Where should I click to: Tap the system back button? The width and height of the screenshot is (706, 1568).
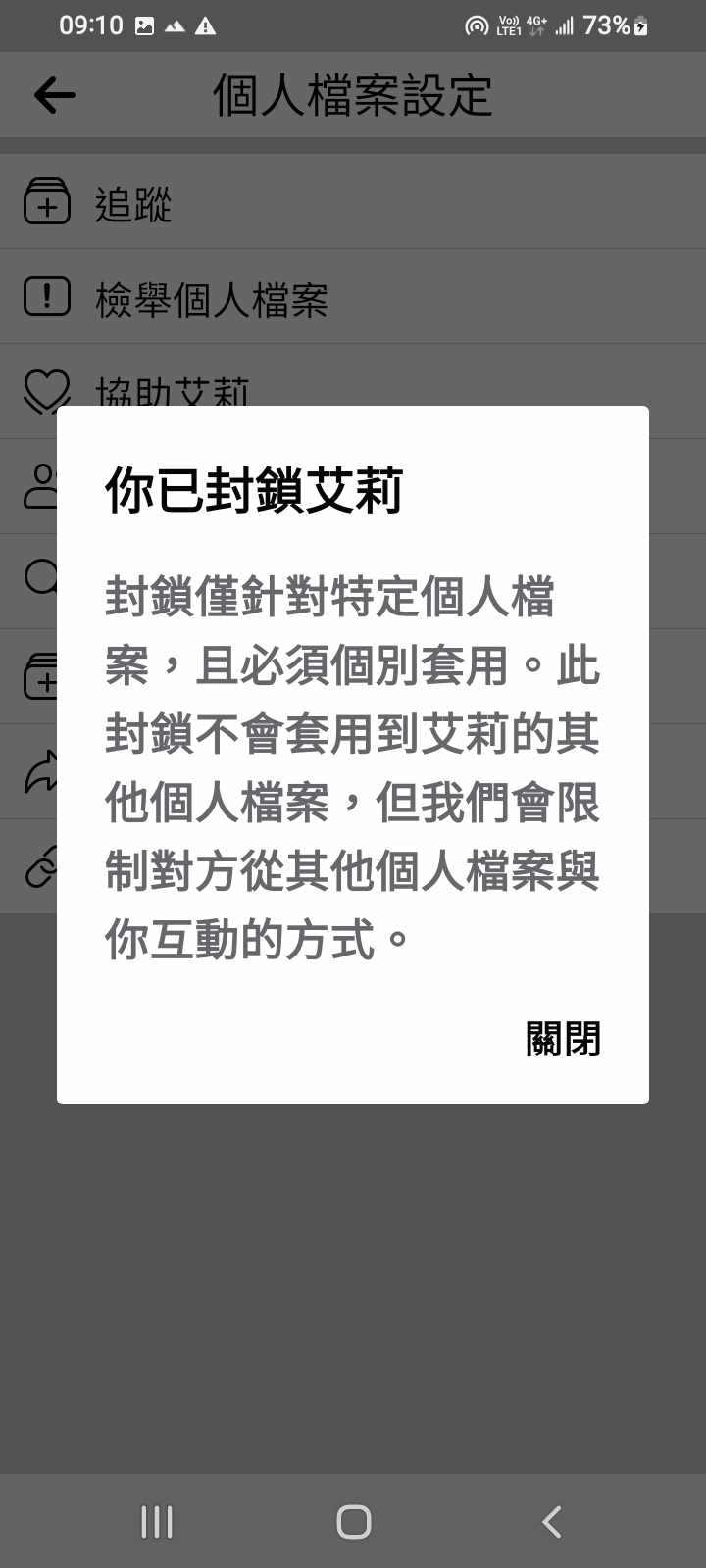coord(552,1522)
